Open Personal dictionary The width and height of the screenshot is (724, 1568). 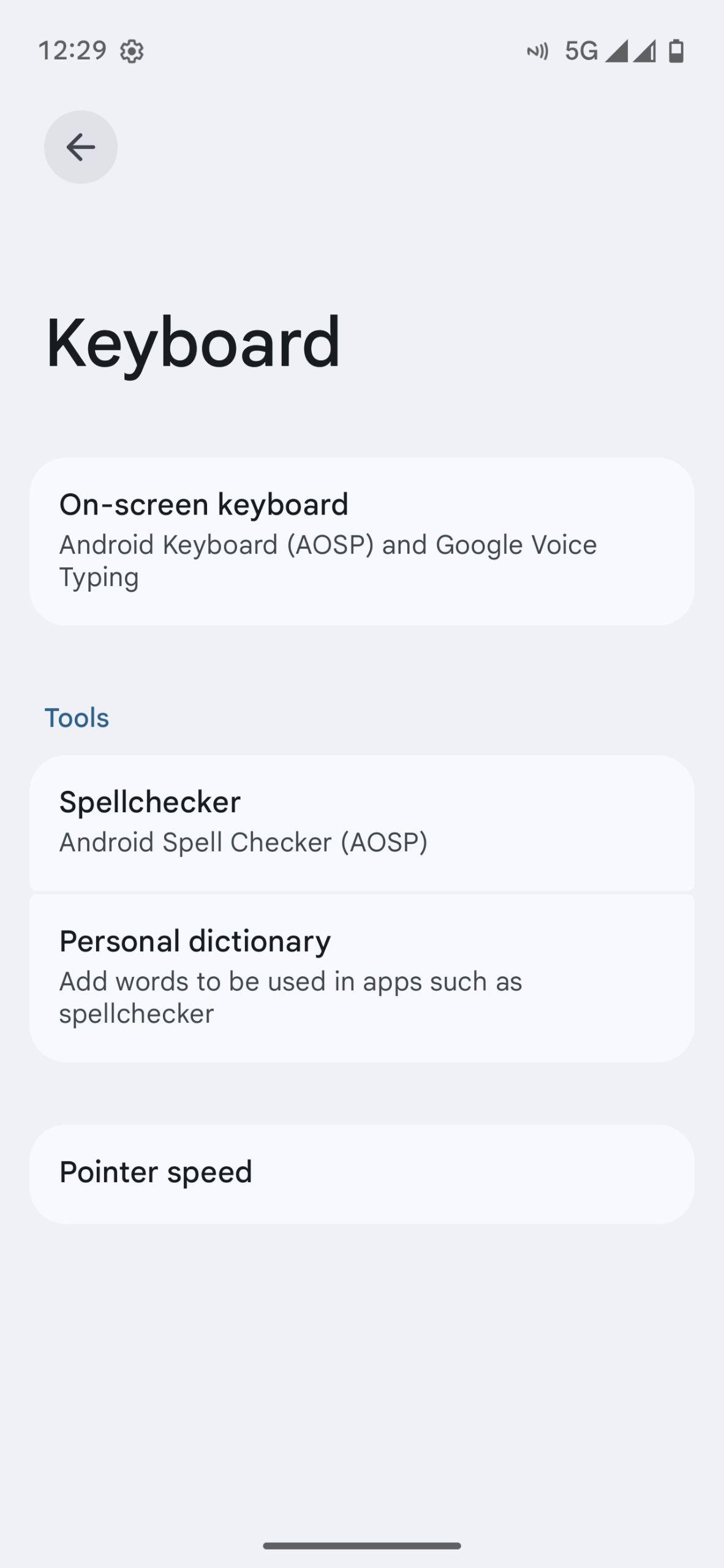coord(361,977)
